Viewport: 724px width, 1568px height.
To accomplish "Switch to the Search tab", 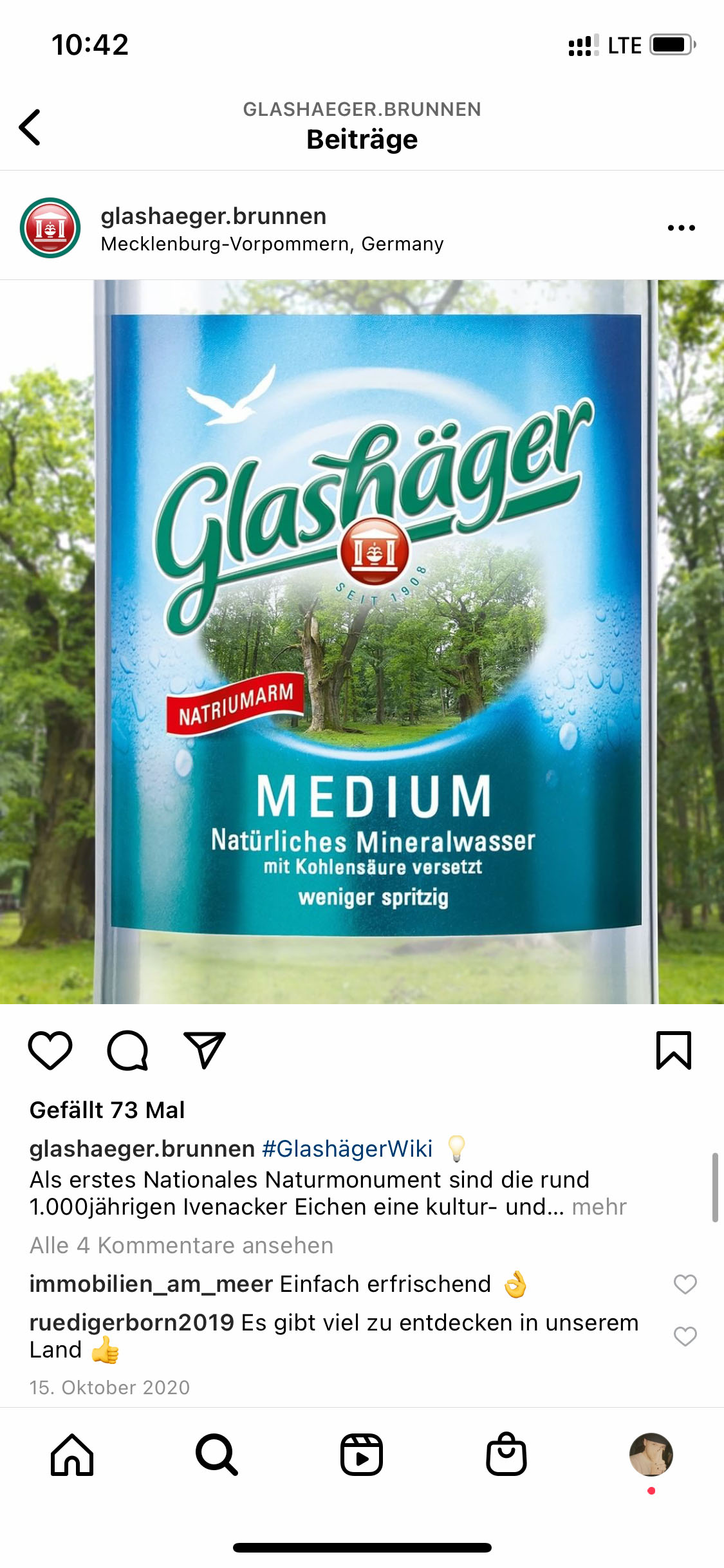I will point(217,1455).
